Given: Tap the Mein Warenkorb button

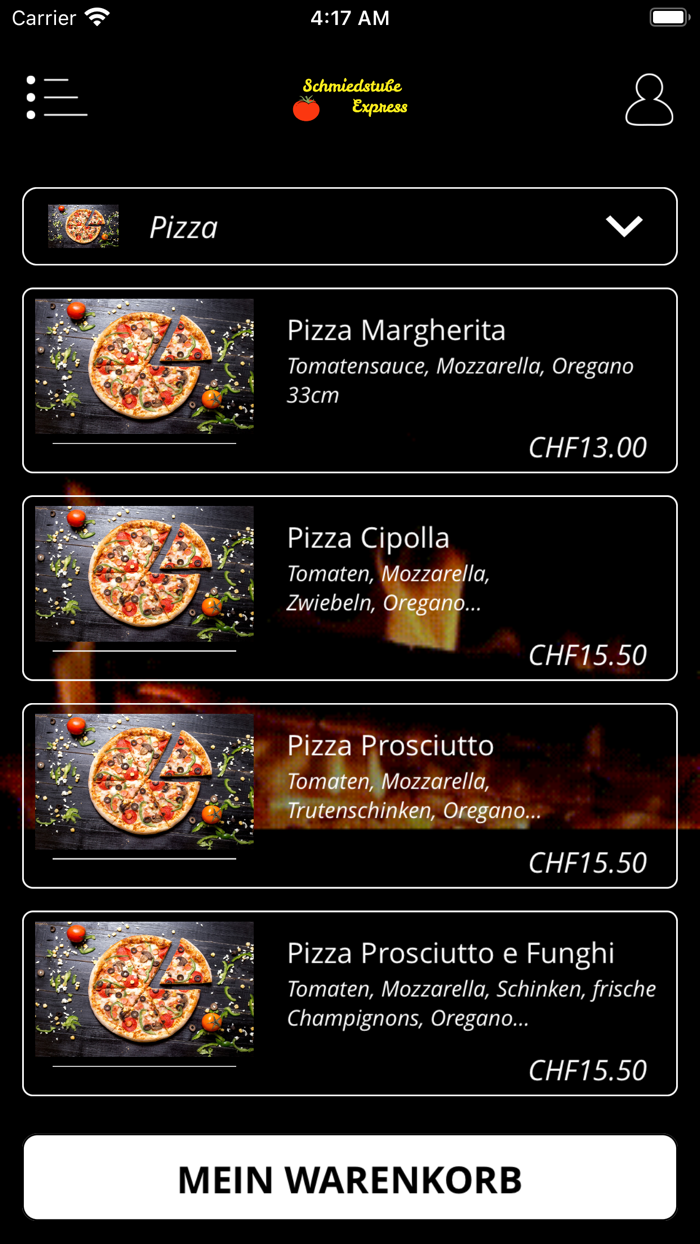Looking at the screenshot, I should pyautogui.click(x=350, y=1178).
